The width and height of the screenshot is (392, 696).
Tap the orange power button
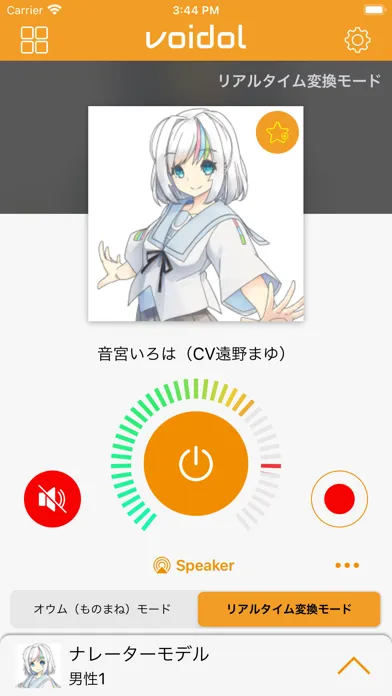(196, 464)
